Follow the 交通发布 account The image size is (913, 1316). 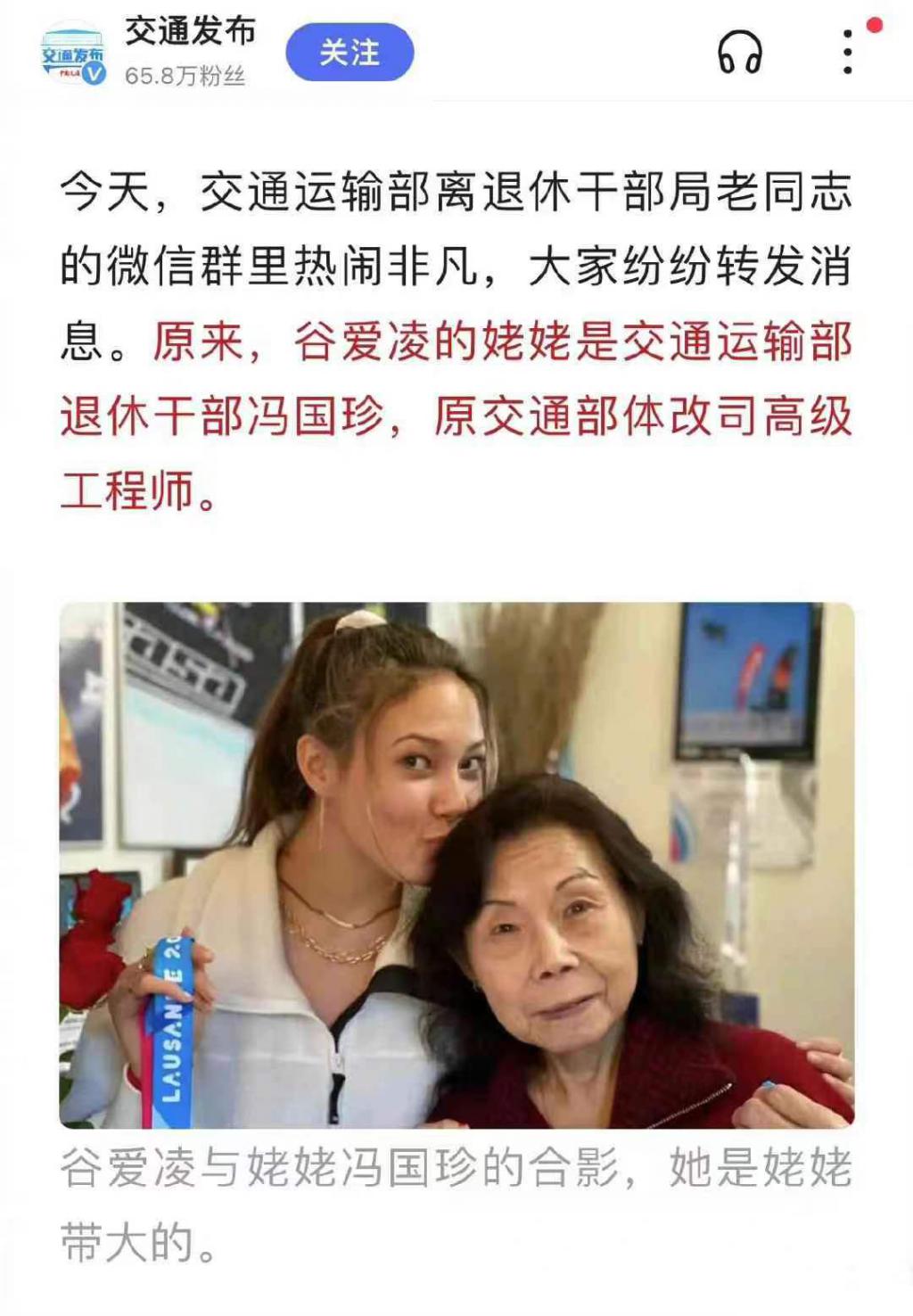coord(350,53)
